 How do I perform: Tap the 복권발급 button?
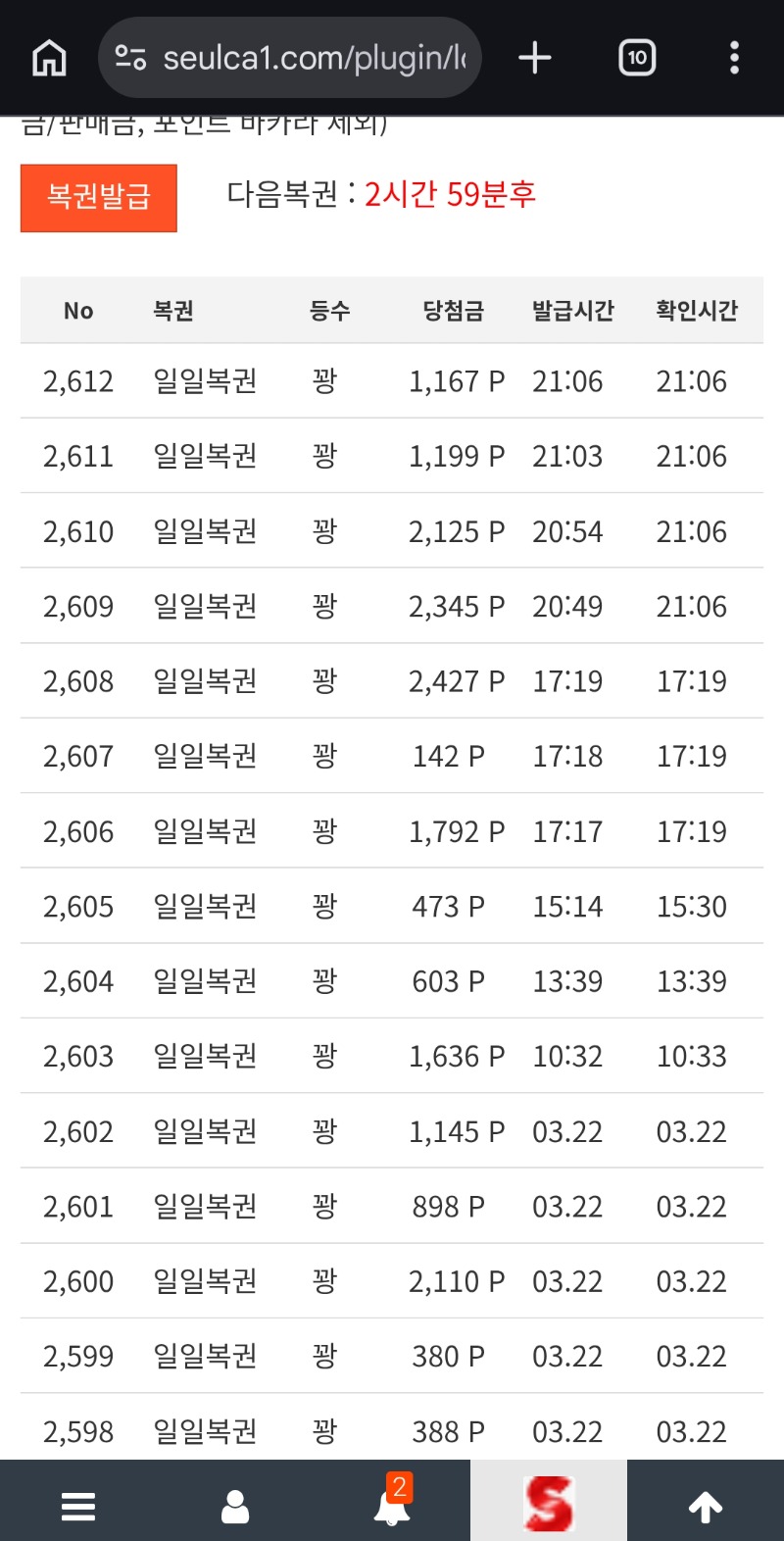[x=99, y=198]
